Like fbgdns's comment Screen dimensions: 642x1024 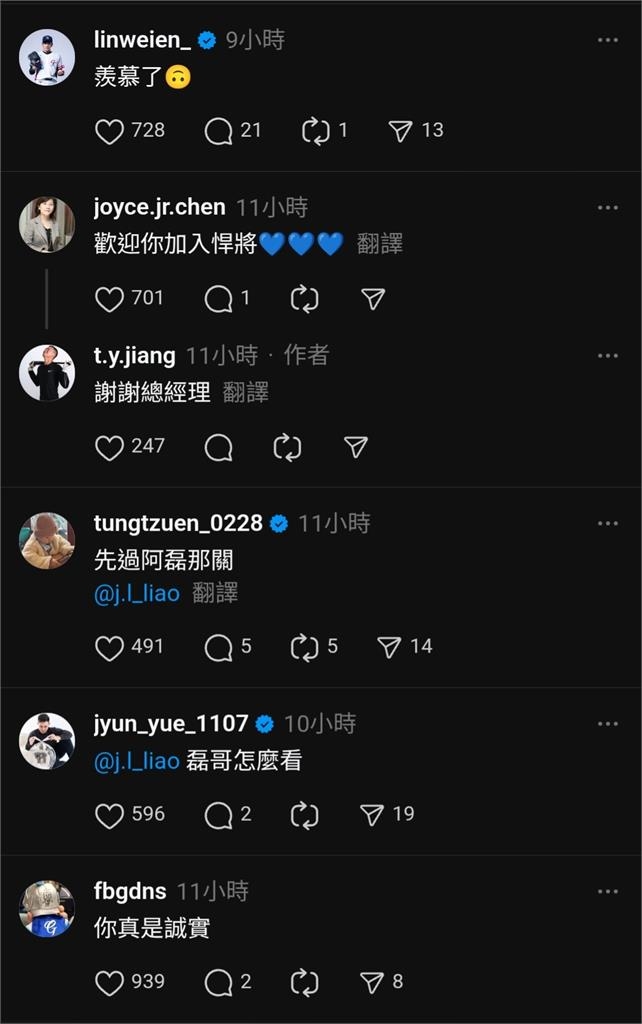tap(109, 983)
